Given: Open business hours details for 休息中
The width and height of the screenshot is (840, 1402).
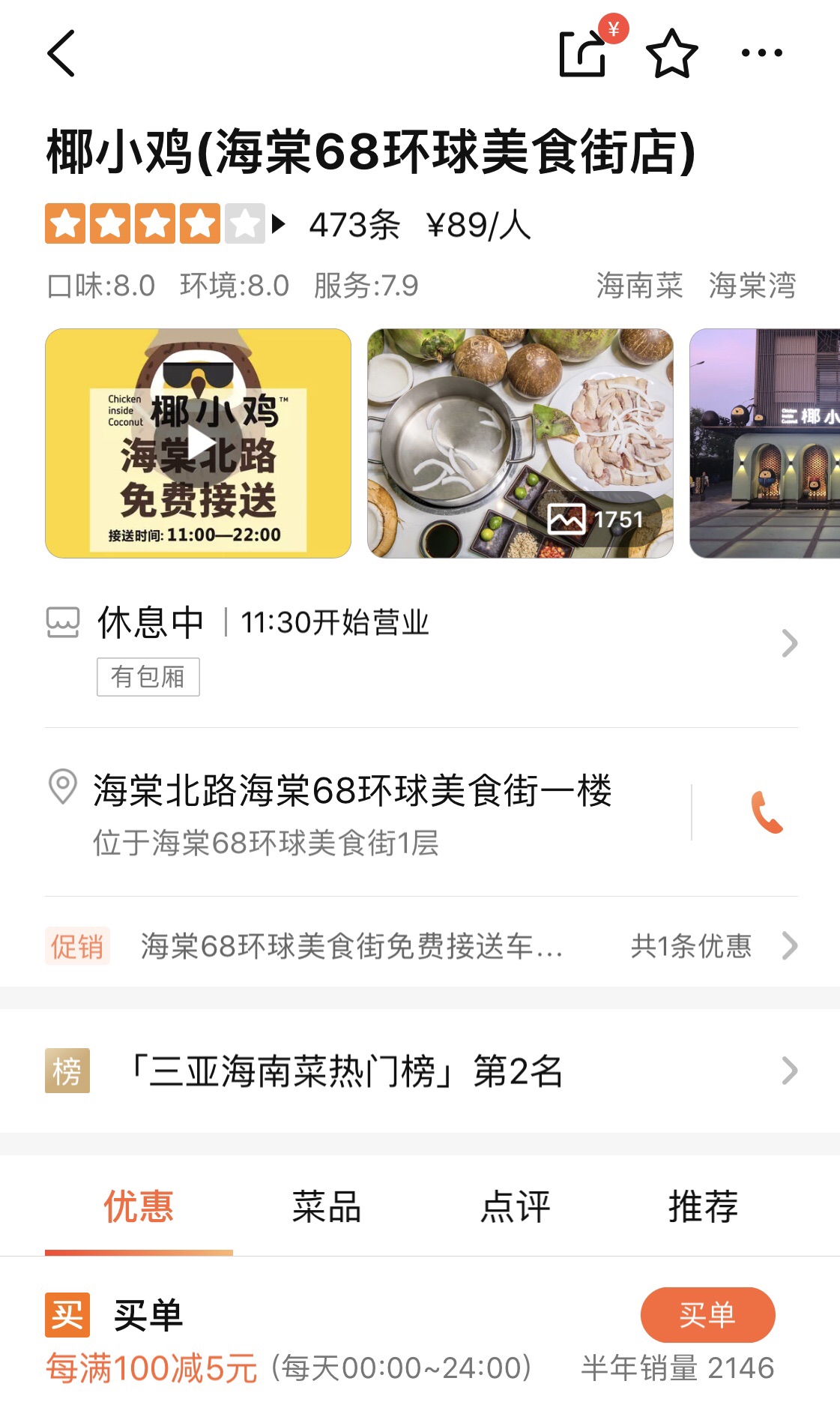Looking at the screenshot, I should [x=420, y=643].
